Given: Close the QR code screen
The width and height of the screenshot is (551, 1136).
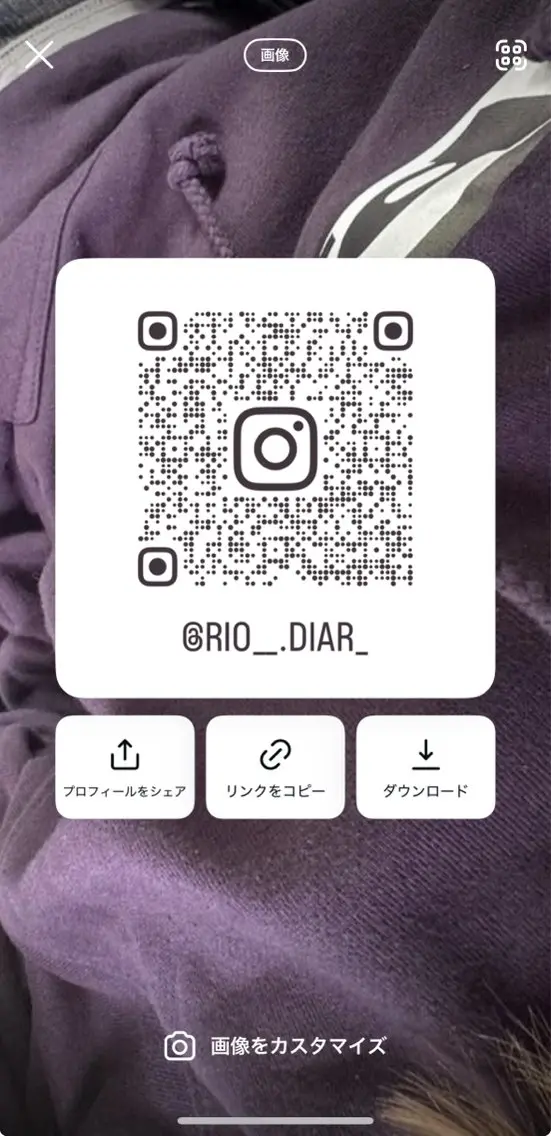Looking at the screenshot, I should [x=39, y=54].
